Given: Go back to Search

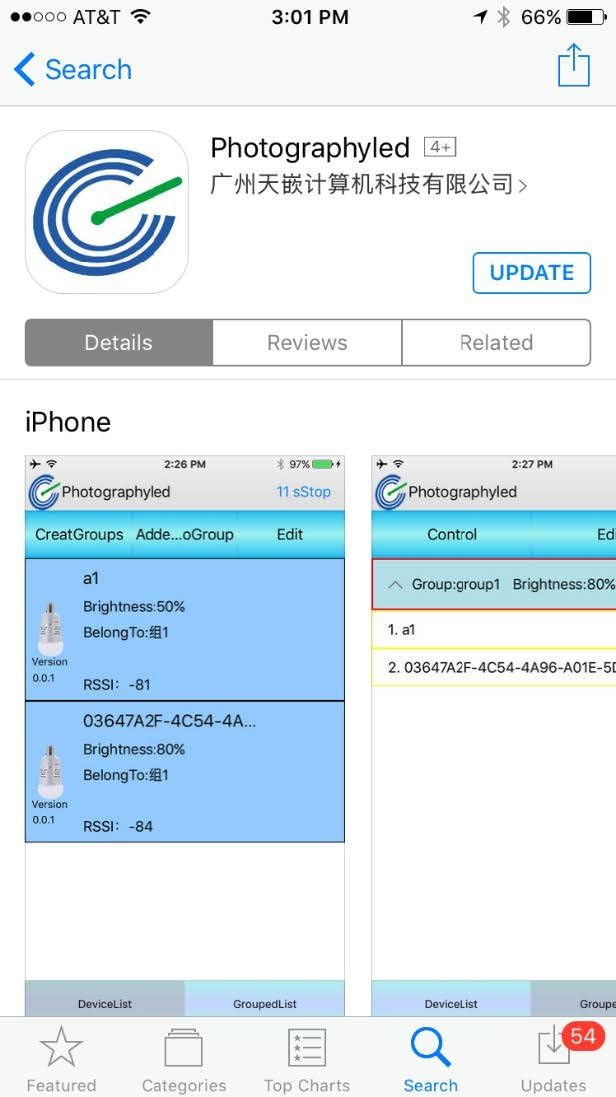Looking at the screenshot, I should 73,70.
